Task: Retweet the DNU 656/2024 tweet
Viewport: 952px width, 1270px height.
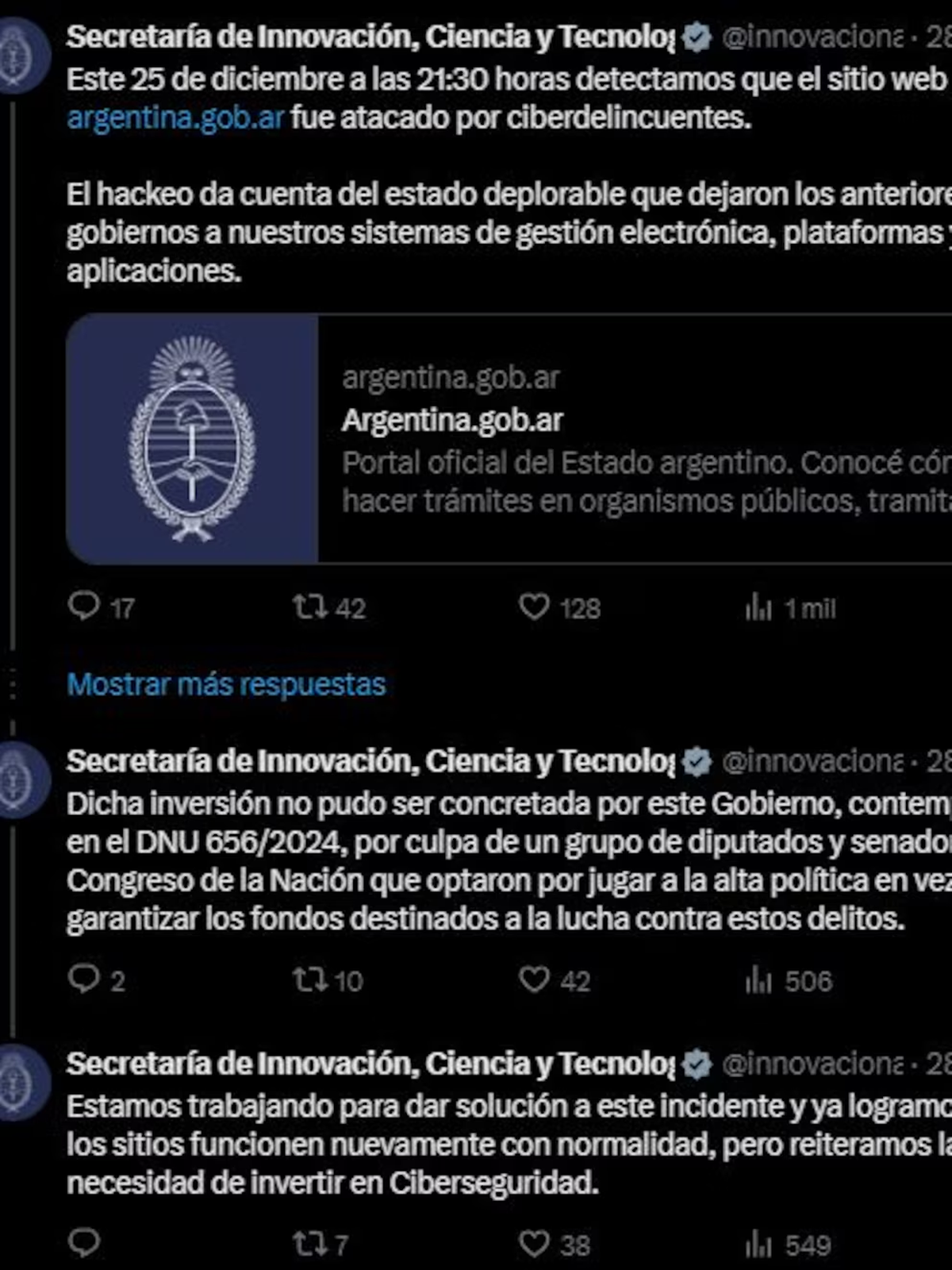Action: tap(309, 980)
